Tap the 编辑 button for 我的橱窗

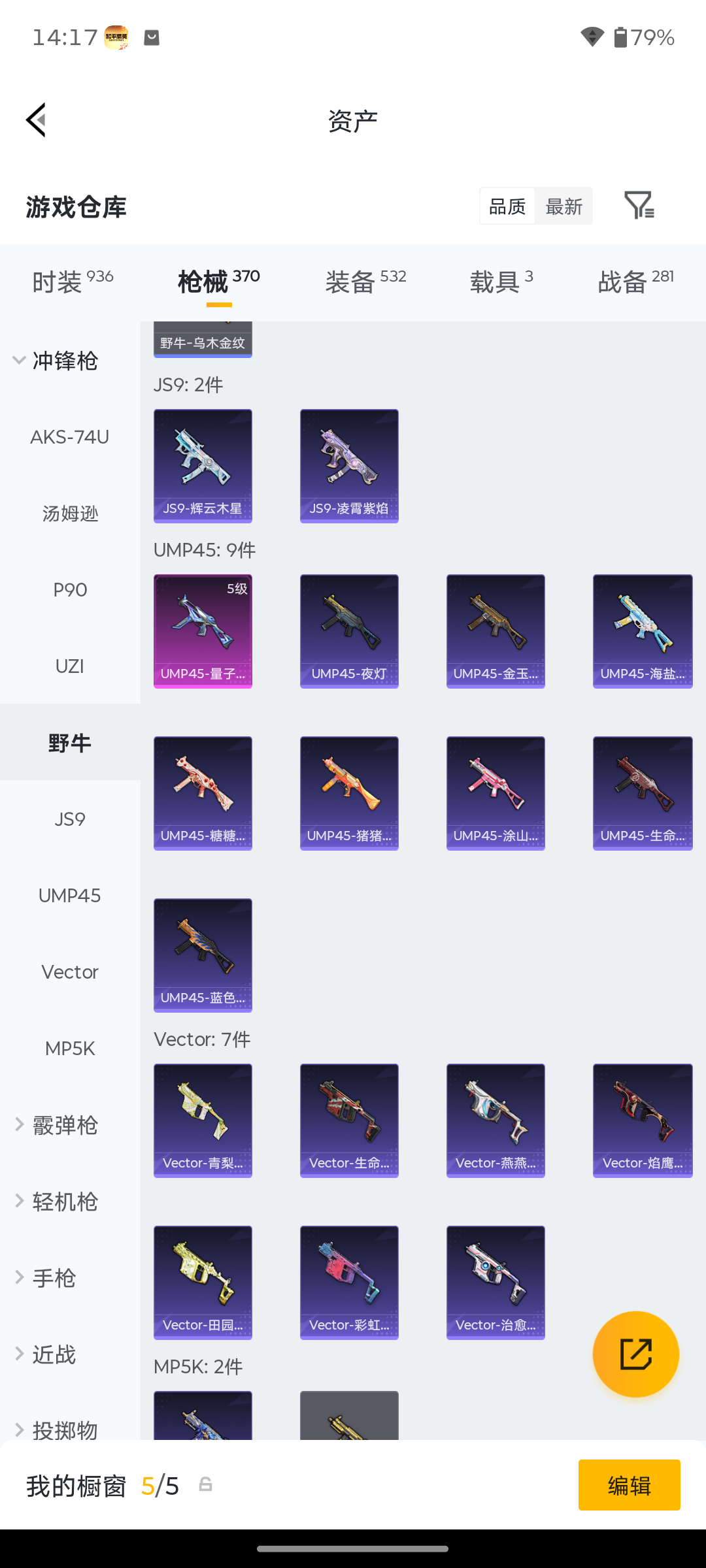pyautogui.click(x=629, y=1485)
